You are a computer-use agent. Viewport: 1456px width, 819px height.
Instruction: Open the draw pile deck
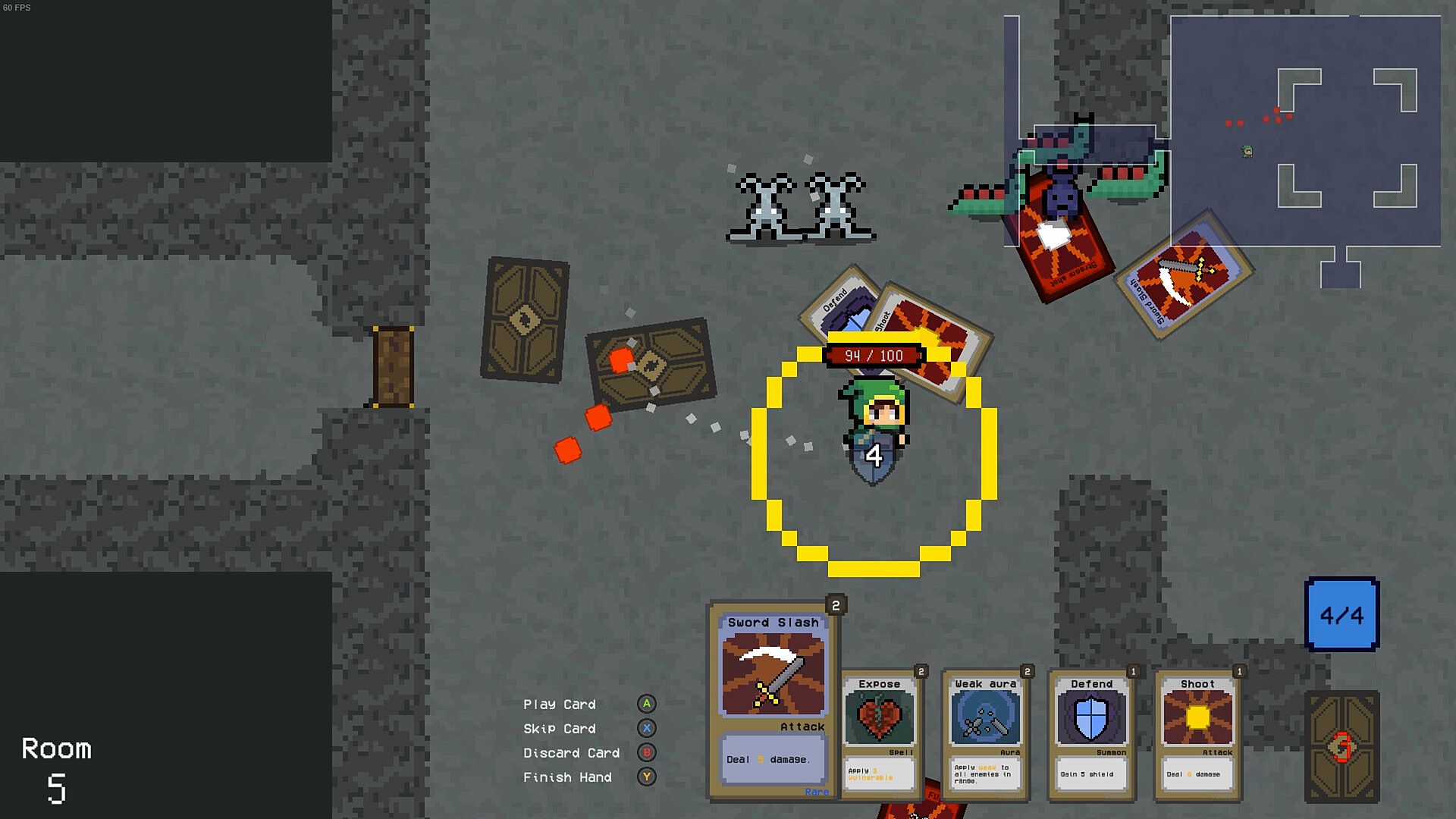click(1341, 747)
